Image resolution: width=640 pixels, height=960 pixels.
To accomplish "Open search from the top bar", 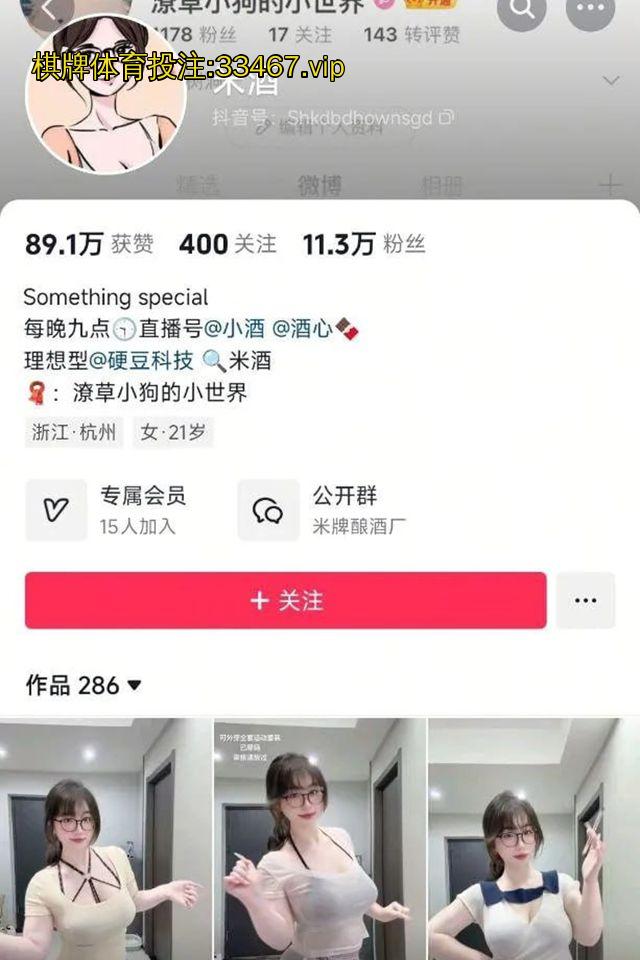I will point(521,10).
